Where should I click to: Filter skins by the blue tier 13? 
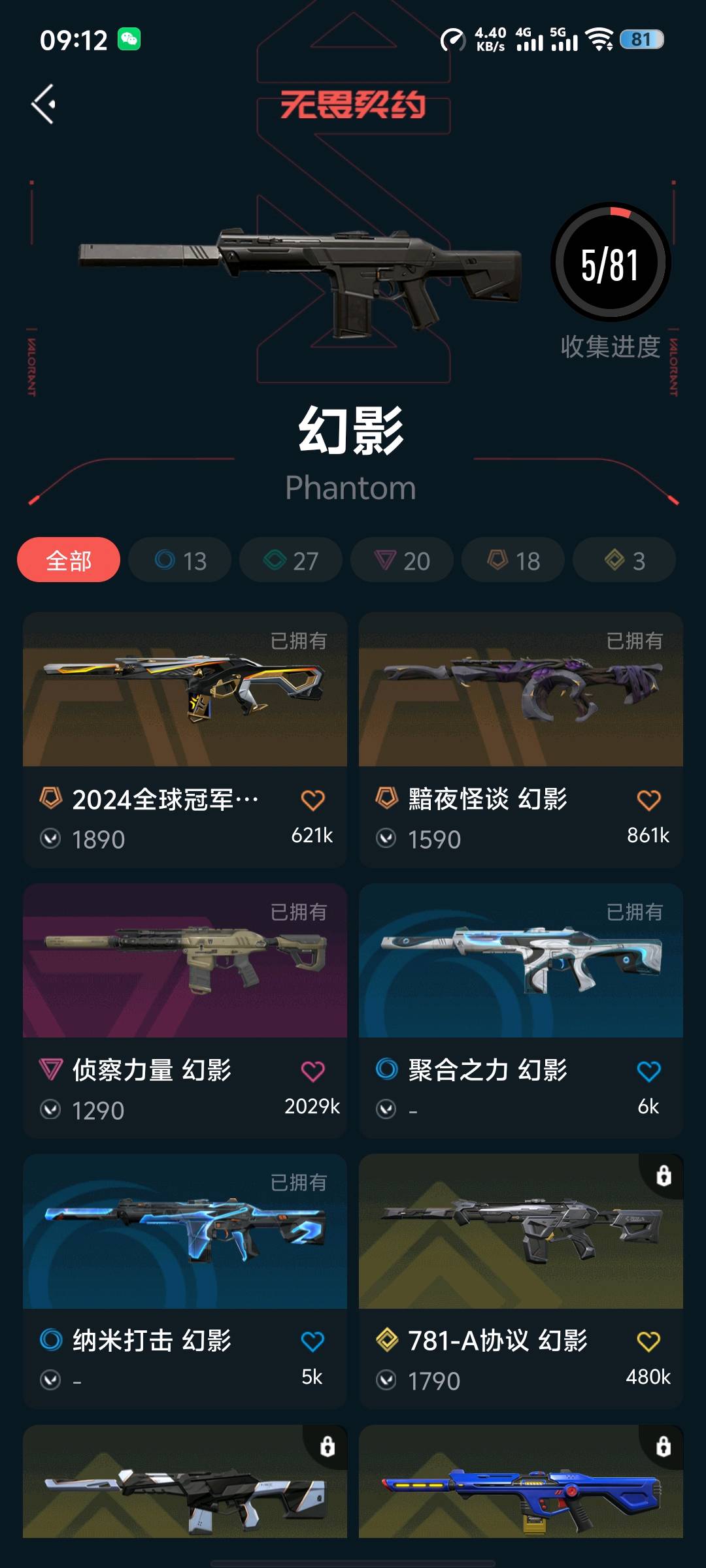(180, 560)
